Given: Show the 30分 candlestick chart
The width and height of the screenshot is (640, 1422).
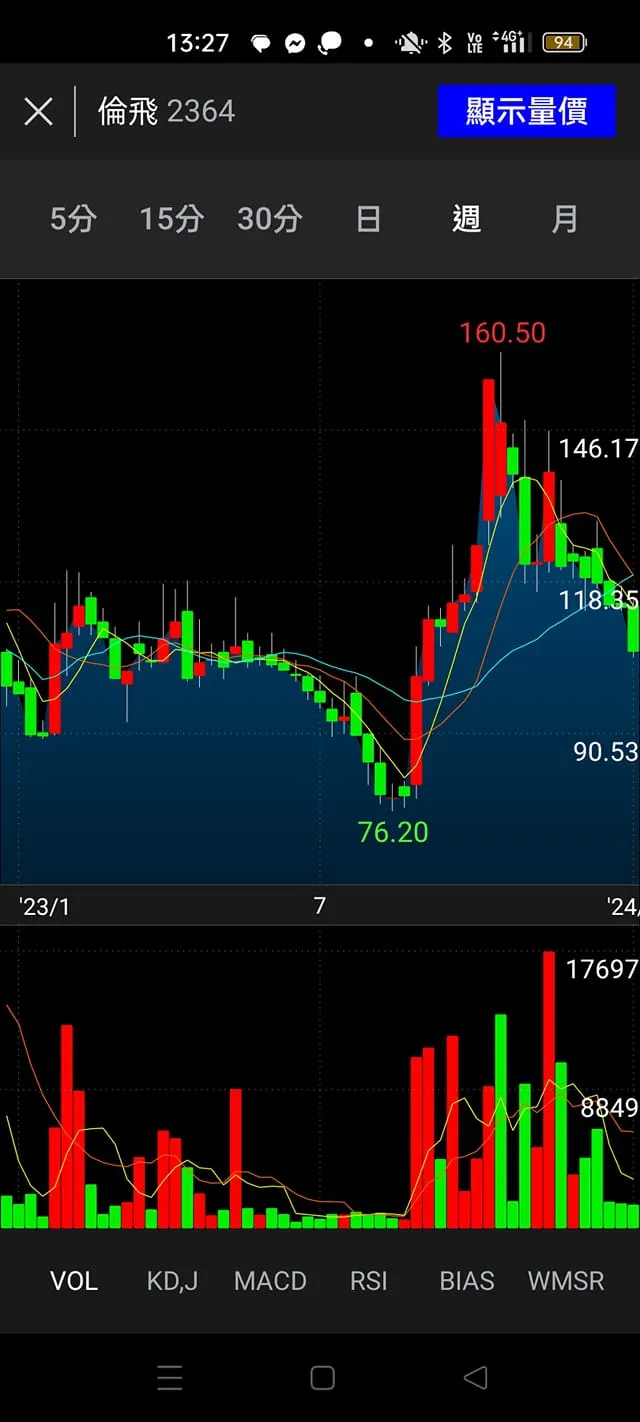Looking at the screenshot, I should coord(269,219).
